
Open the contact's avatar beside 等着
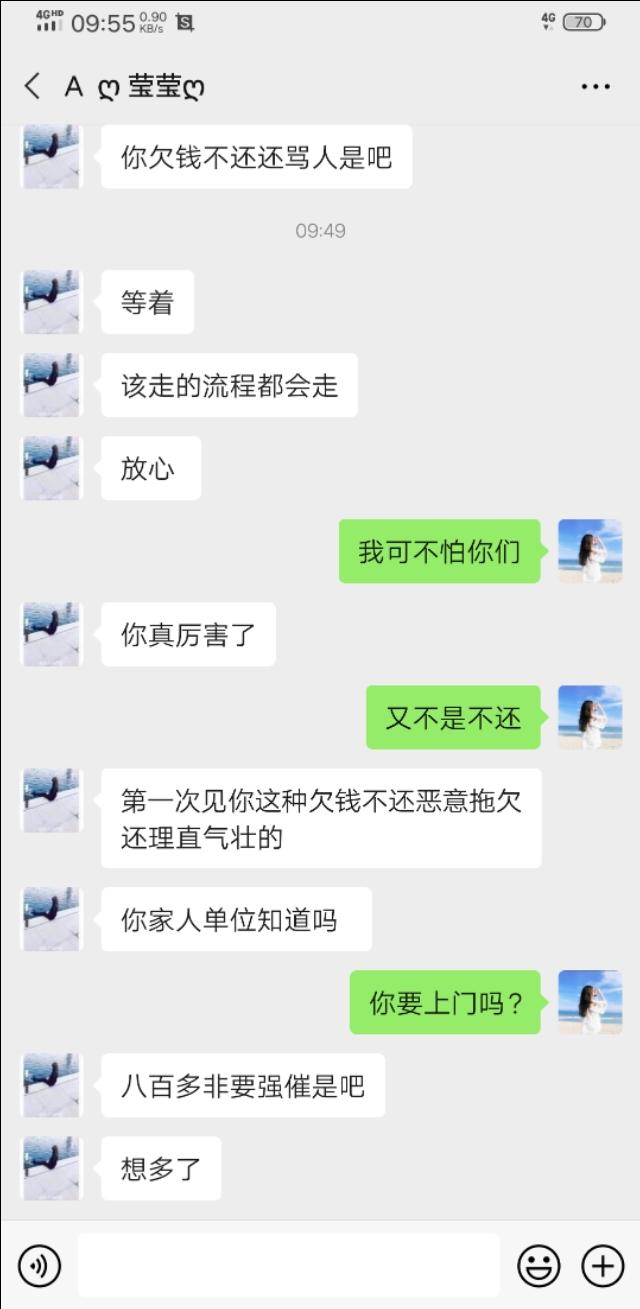click(51, 302)
